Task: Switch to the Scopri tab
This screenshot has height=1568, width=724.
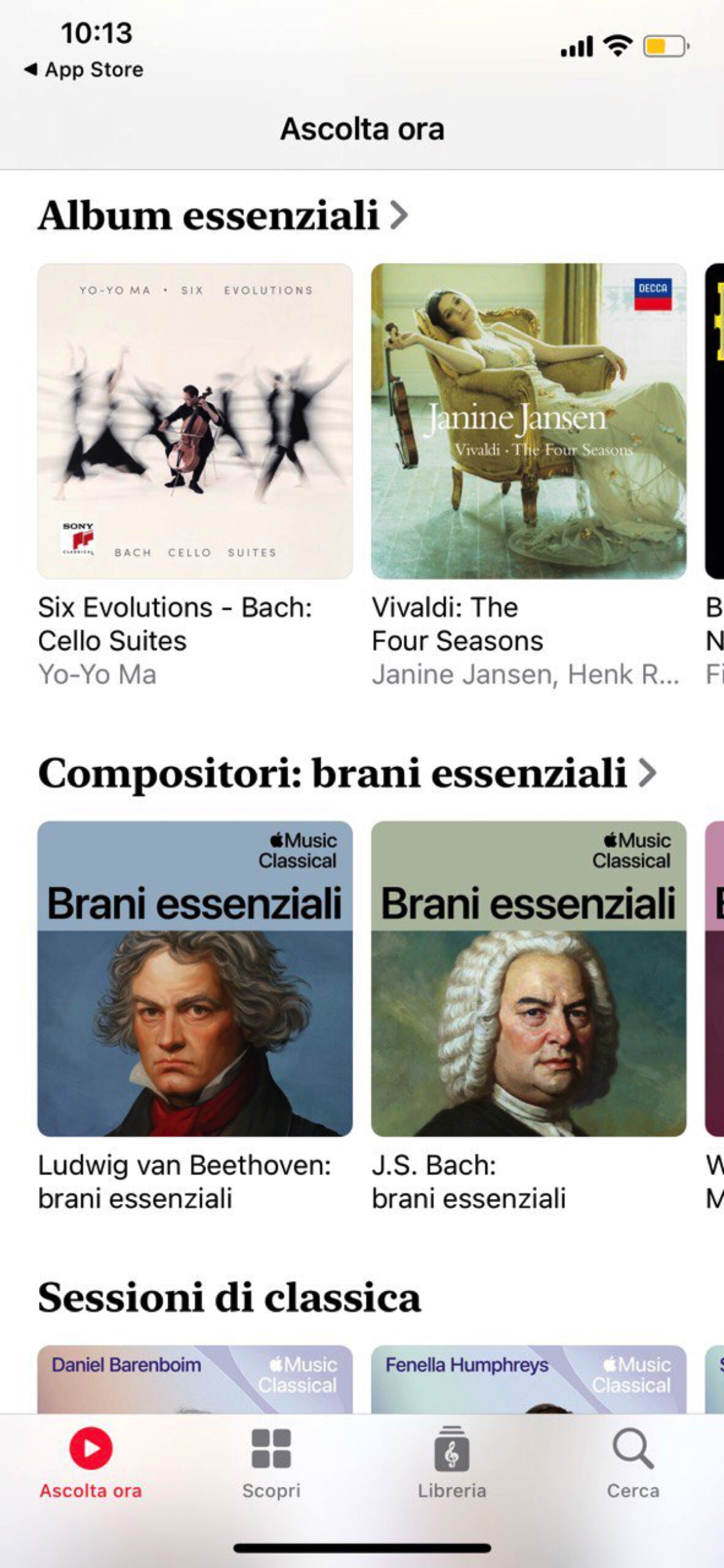Action: (x=271, y=1463)
